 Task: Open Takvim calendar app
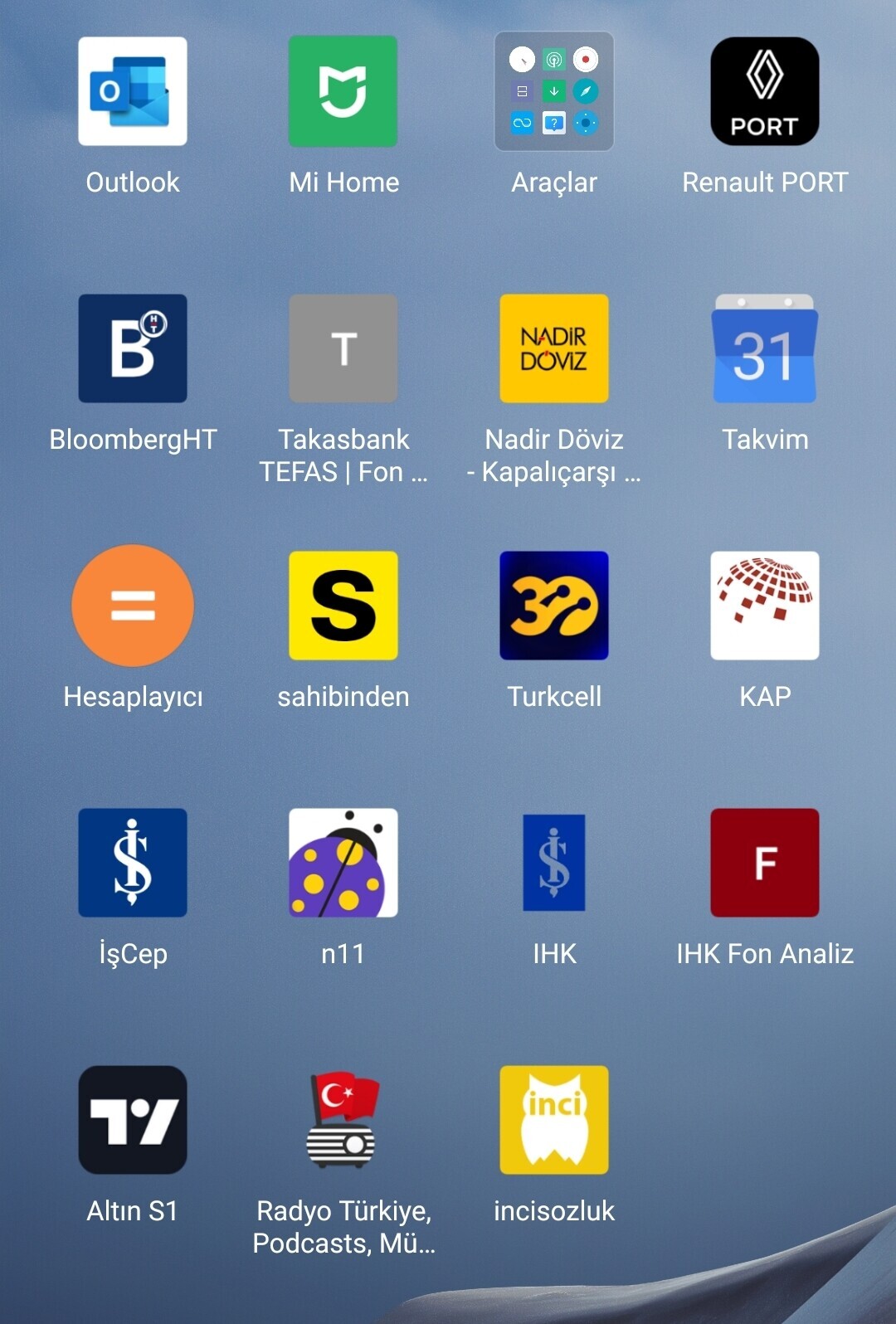[765, 349]
